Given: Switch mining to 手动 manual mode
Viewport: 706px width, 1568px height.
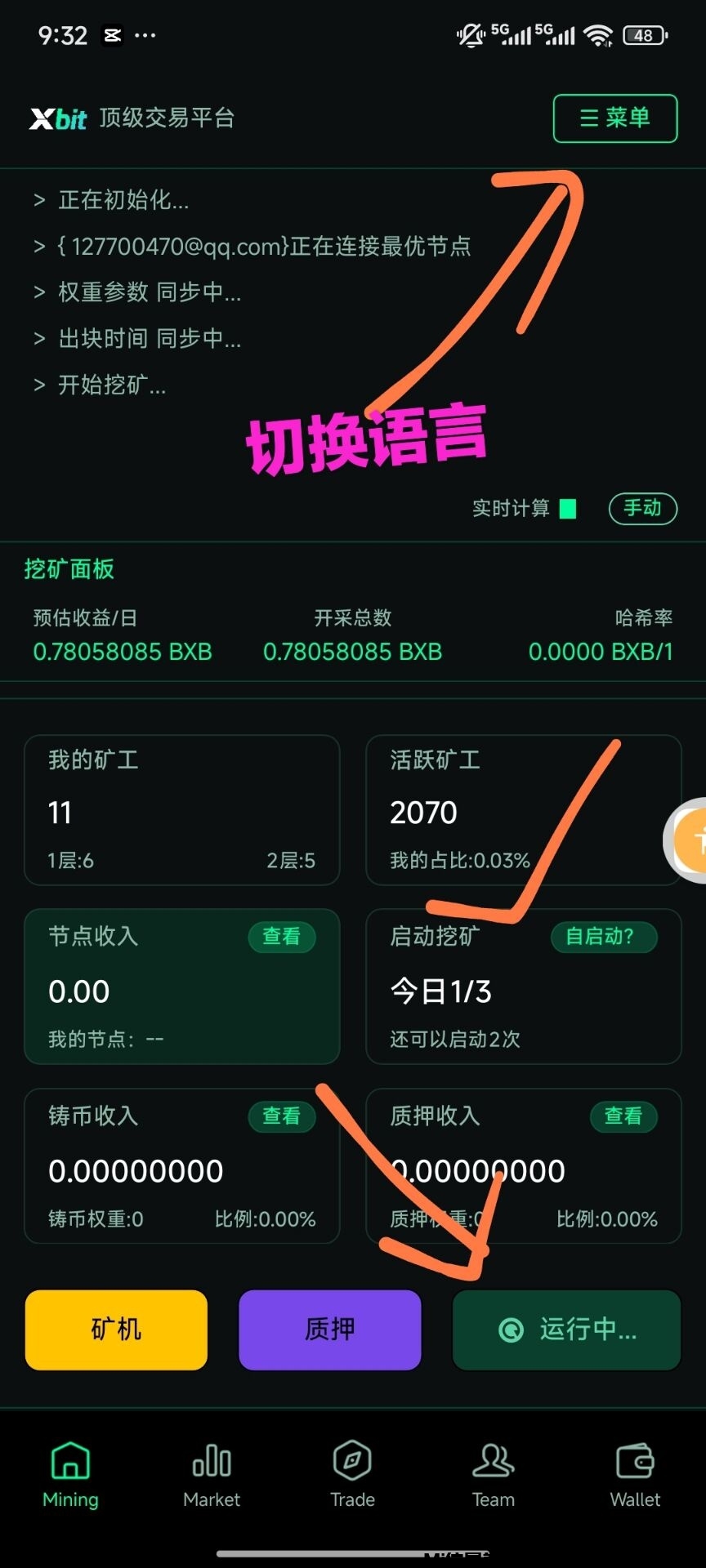Looking at the screenshot, I should click(642, 508).
